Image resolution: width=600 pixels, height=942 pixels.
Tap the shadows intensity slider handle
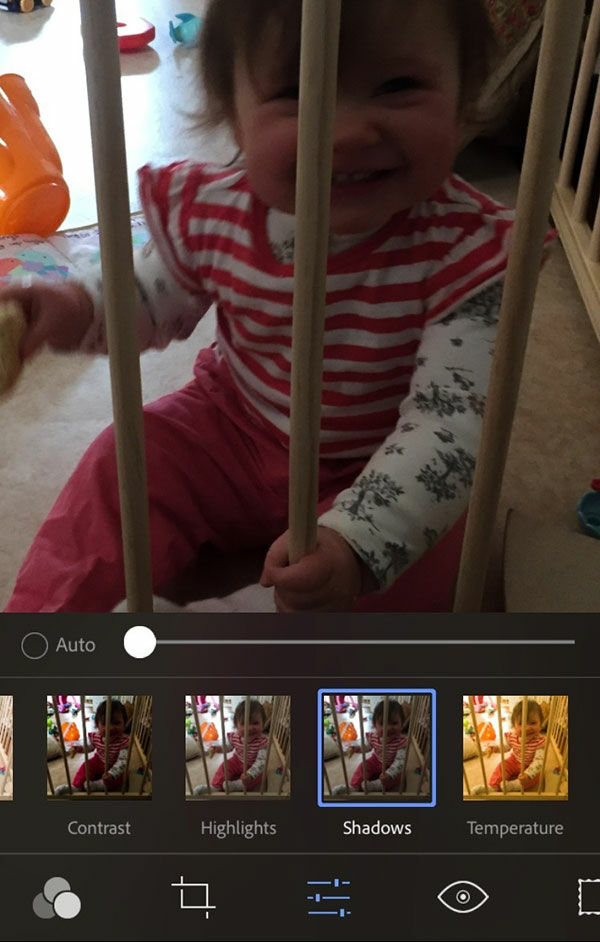140,643
